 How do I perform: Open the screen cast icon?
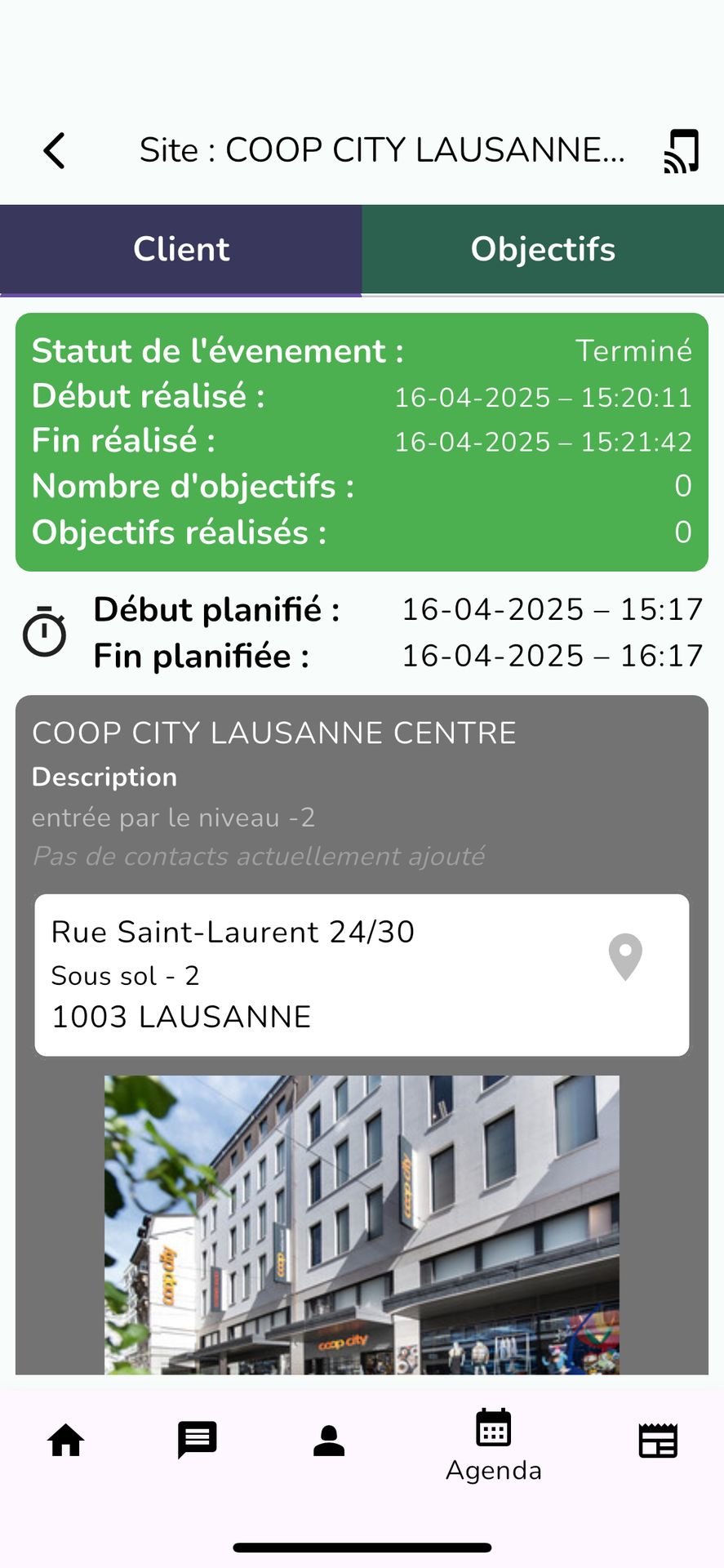(681, 151)
